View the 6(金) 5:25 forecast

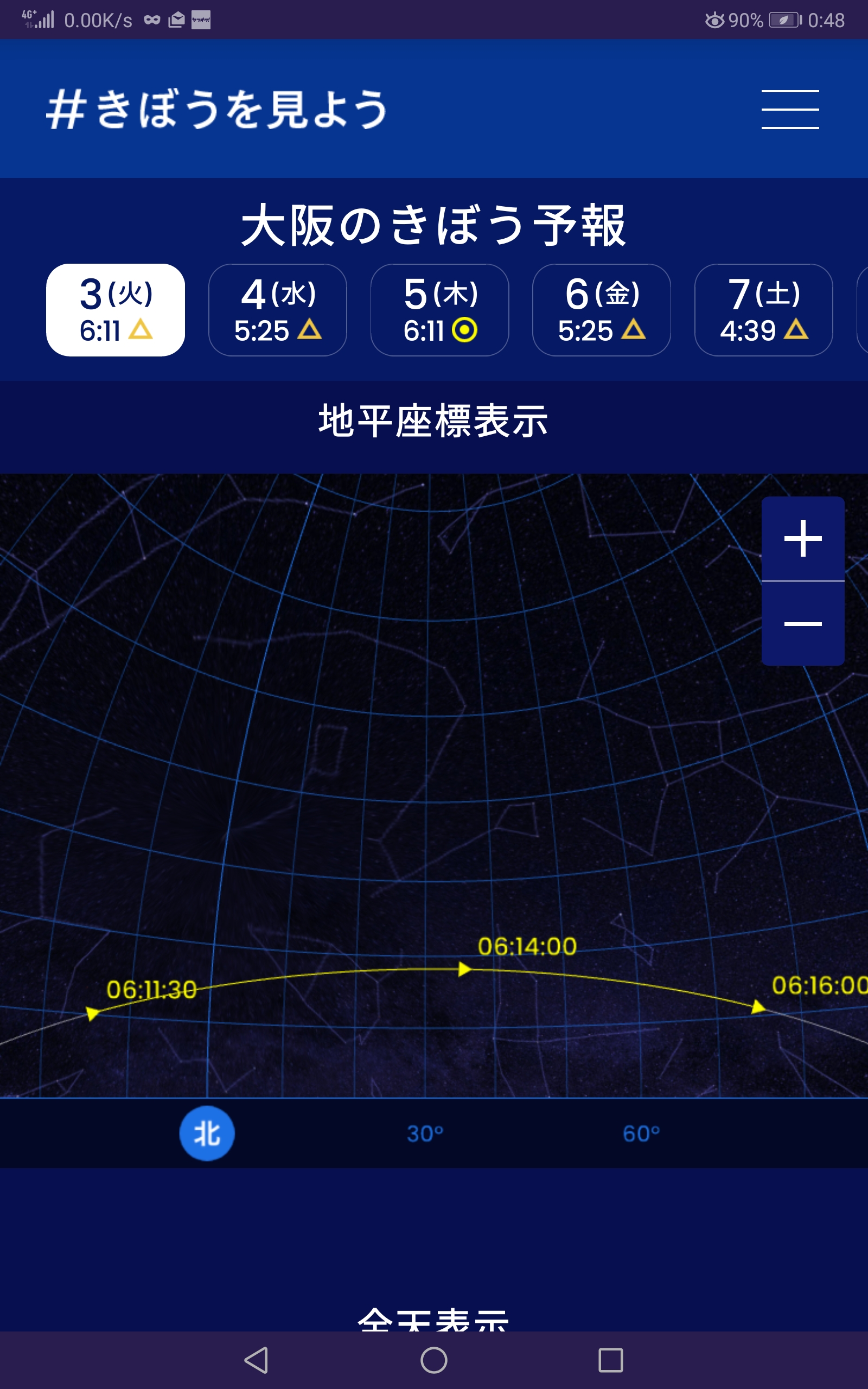[602, 310]
